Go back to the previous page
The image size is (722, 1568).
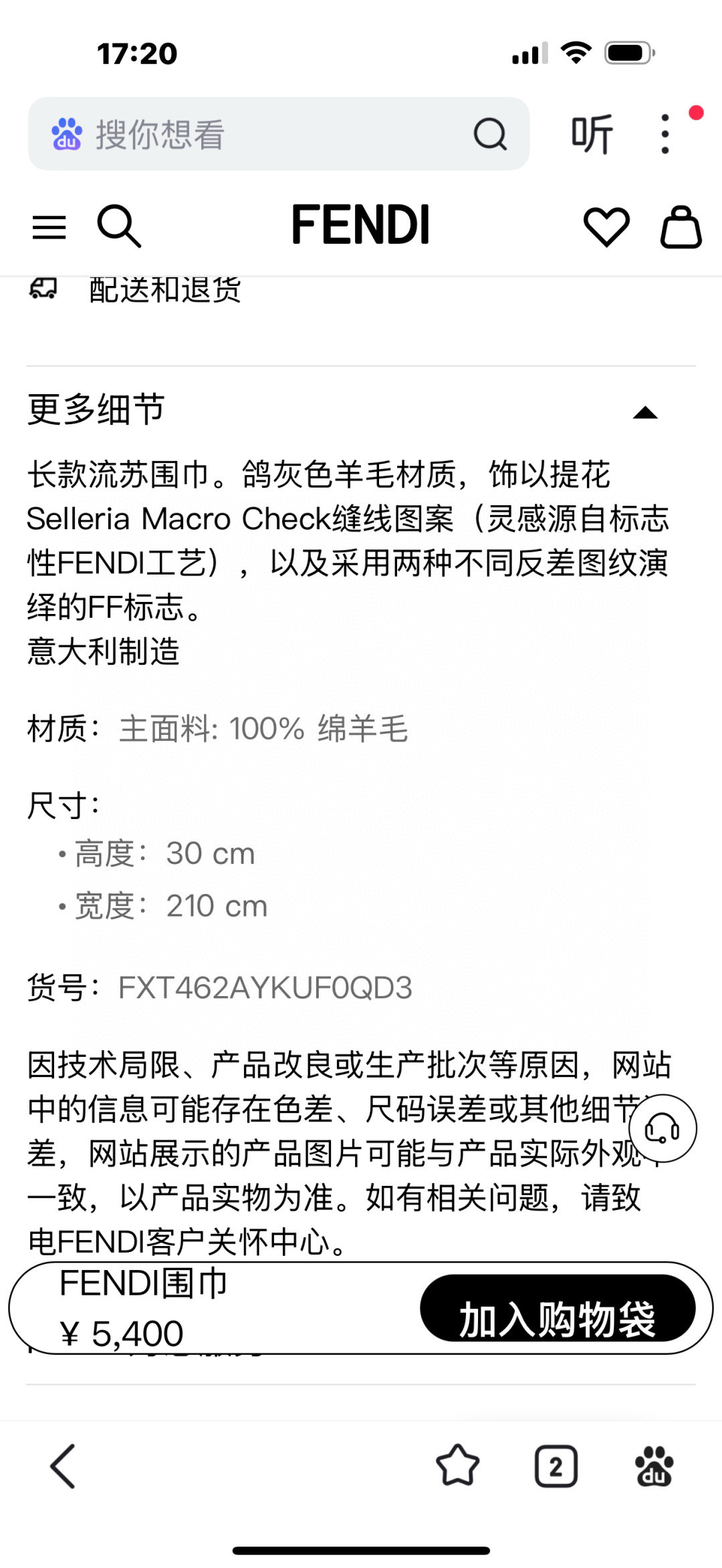click(x=64, y=1466)
